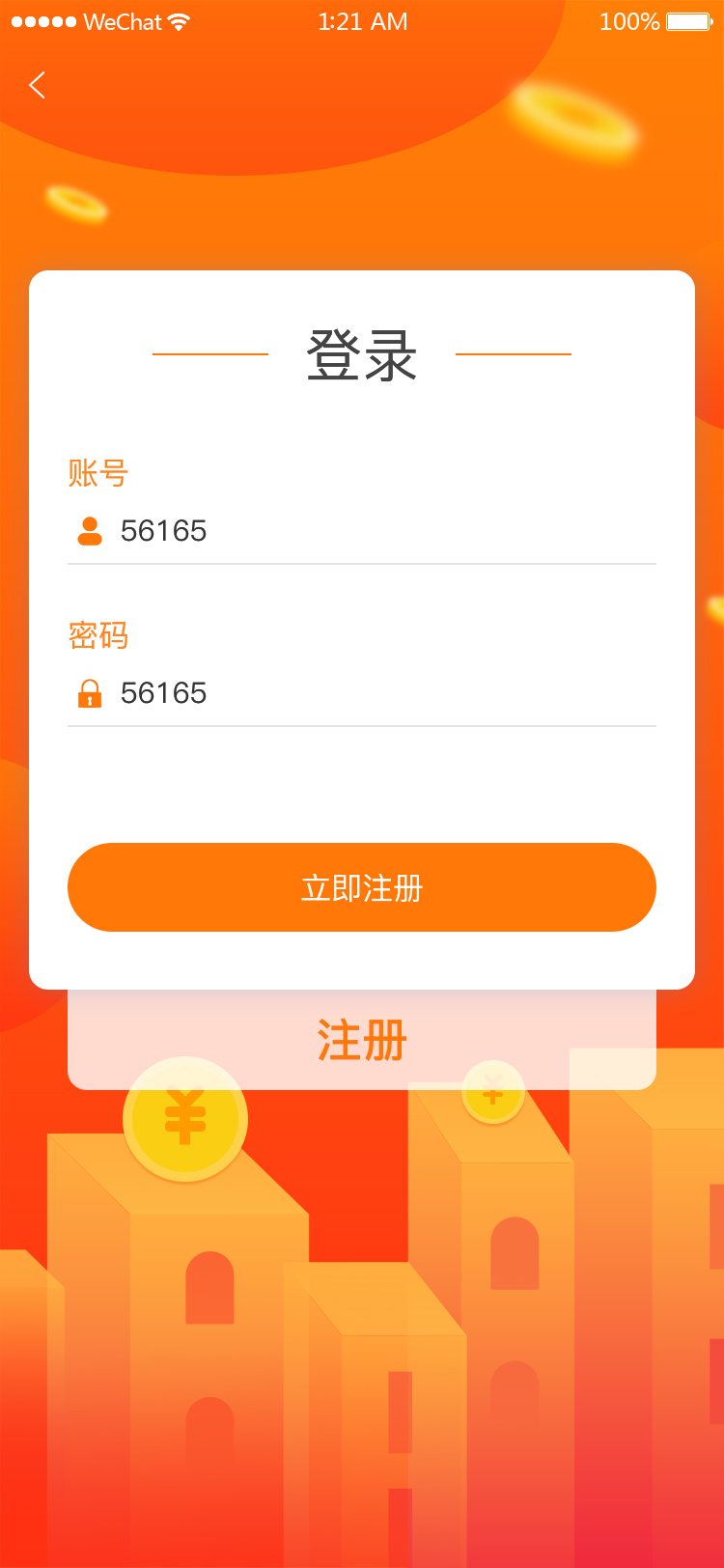Switch to the 注册 registration card
This screenshot has width=724, height=1568.
[x=362, y=1041]
